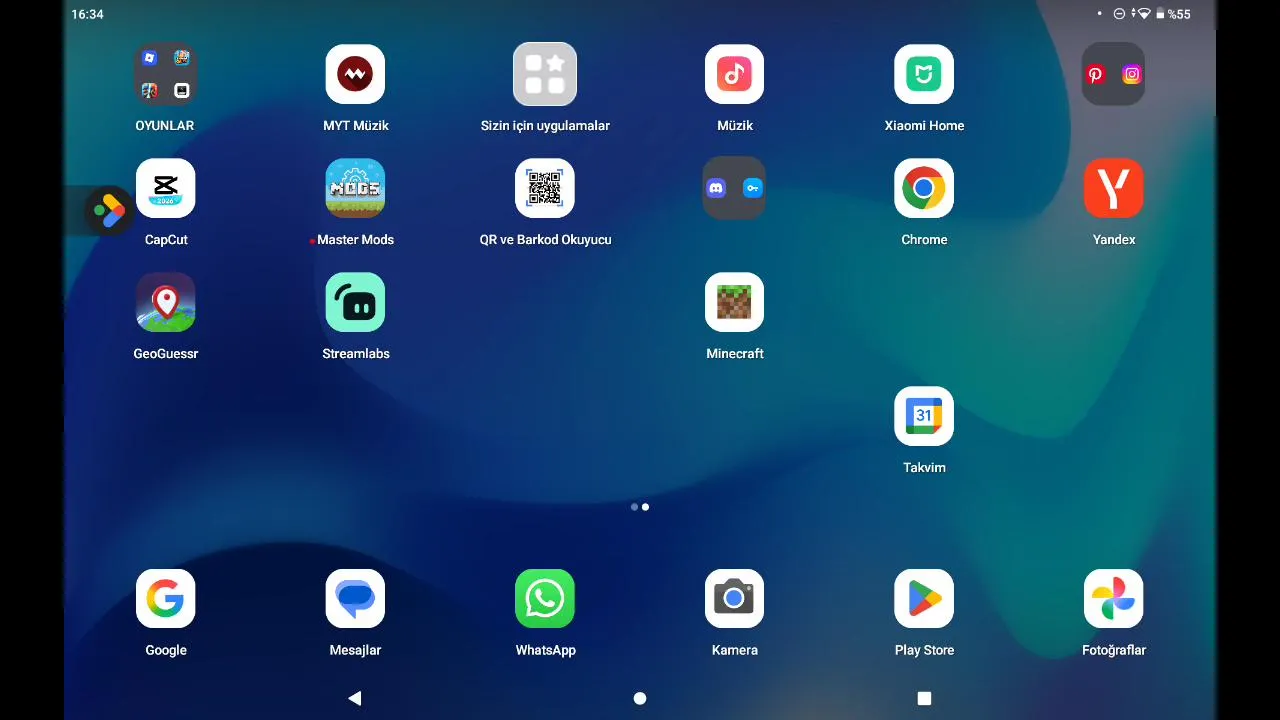Tap the recent apps square button
This screenshot has width=1280, height=720.
(924, 698)
